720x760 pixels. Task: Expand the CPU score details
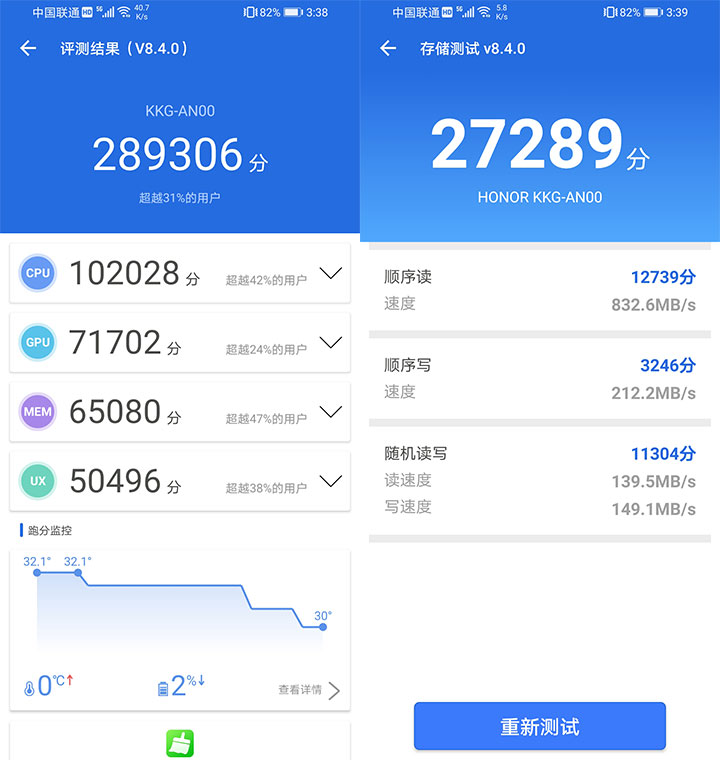pyautogui.click(x=331, y=273)
